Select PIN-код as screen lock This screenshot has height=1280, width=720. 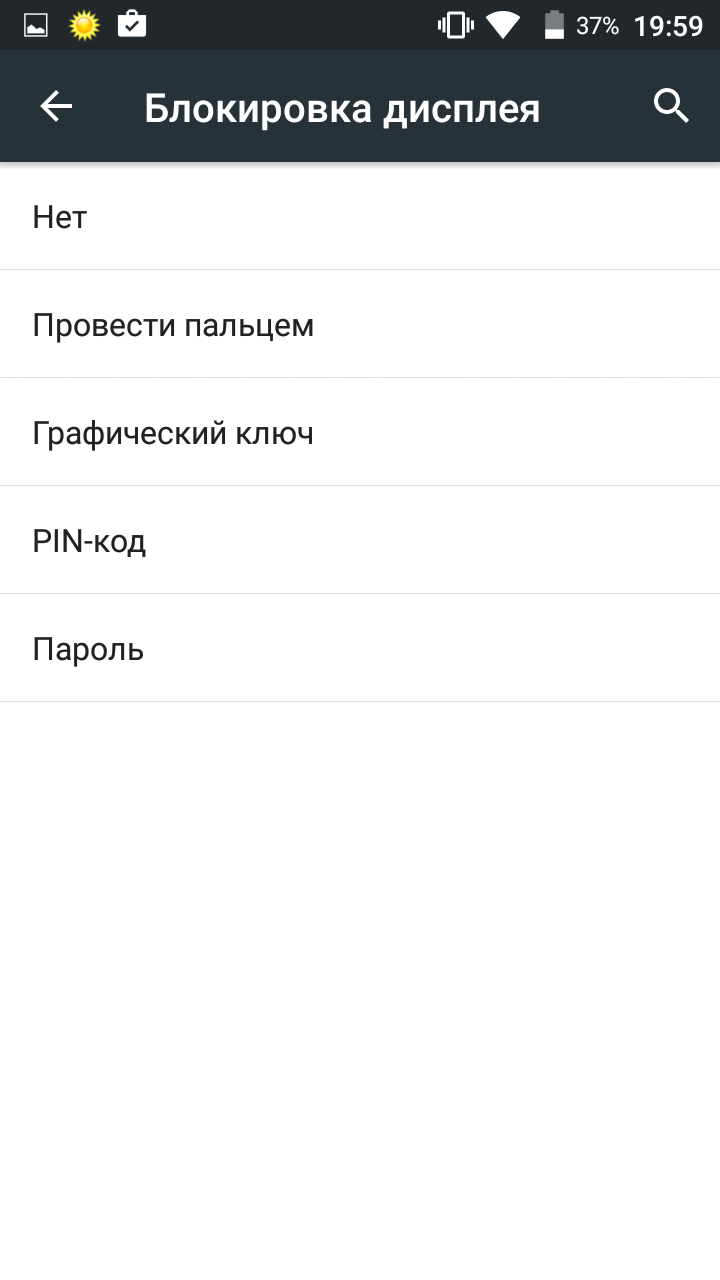click(x=360, y=541)
